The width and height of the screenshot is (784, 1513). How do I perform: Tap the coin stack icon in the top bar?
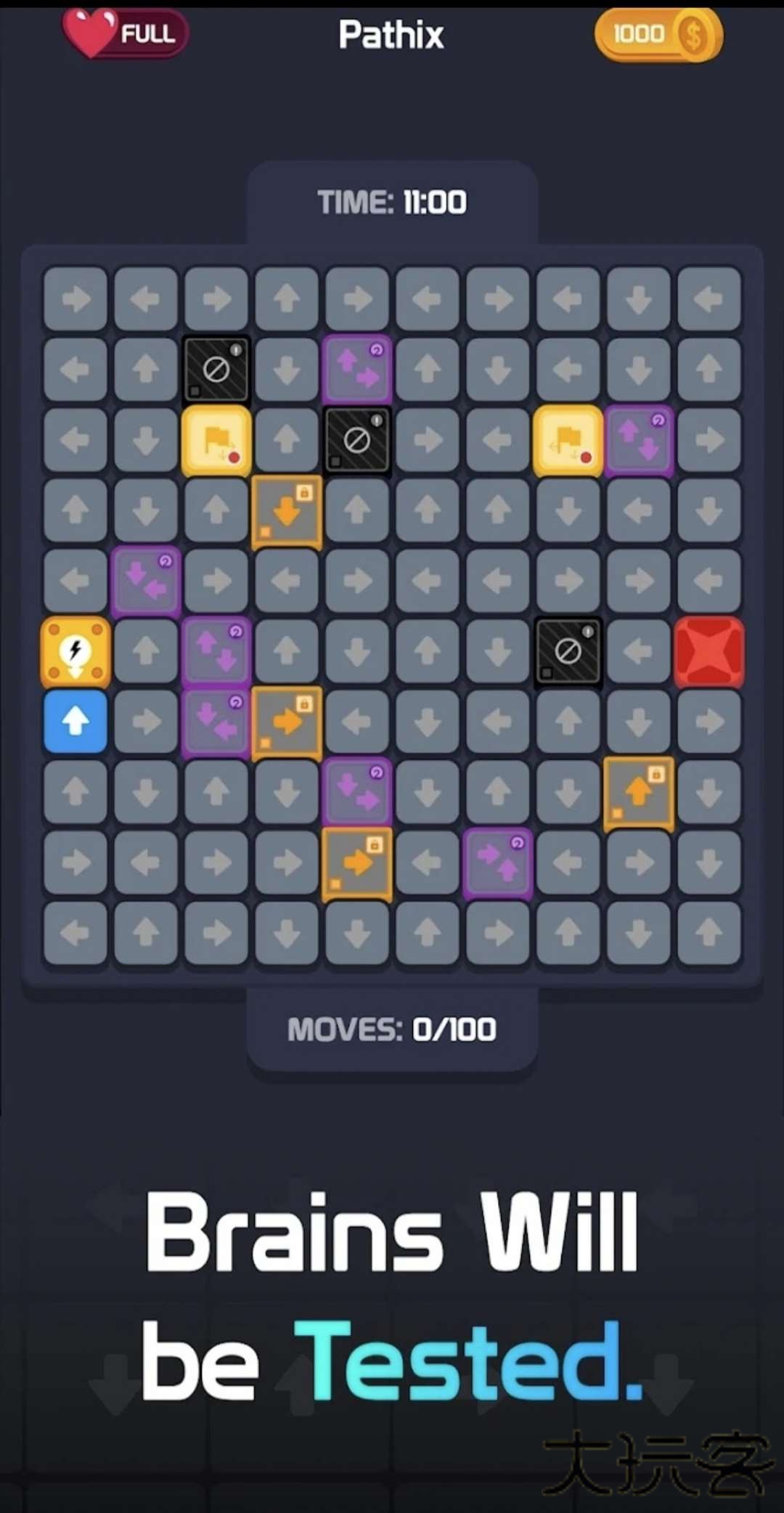click(x=691, y=34)
